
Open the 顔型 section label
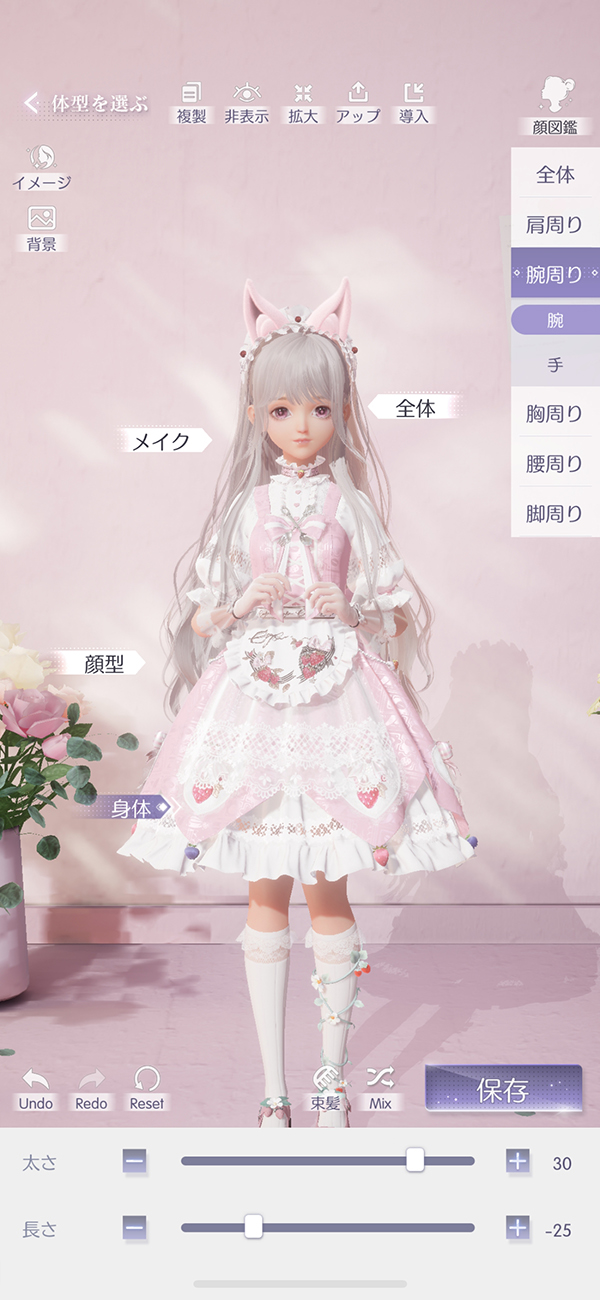coord(100,663)
